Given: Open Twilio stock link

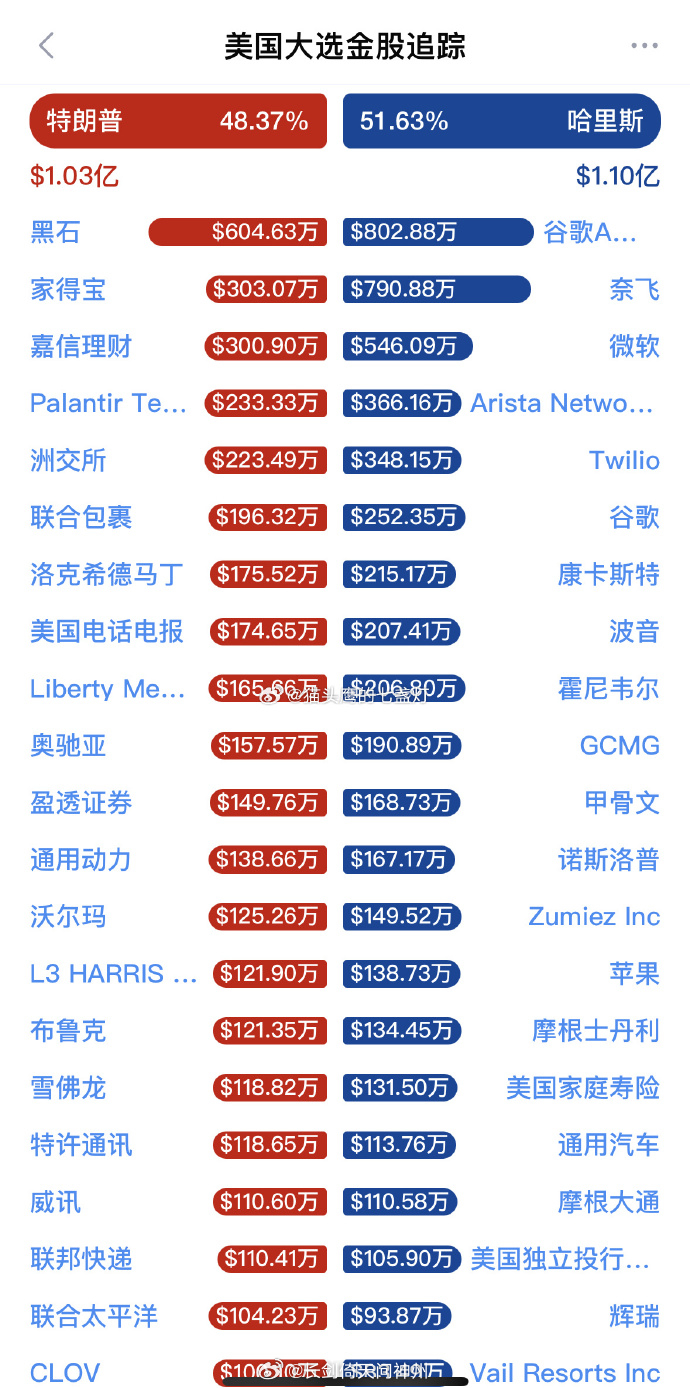Looking at the screenshot, I should tap(625, 461).
